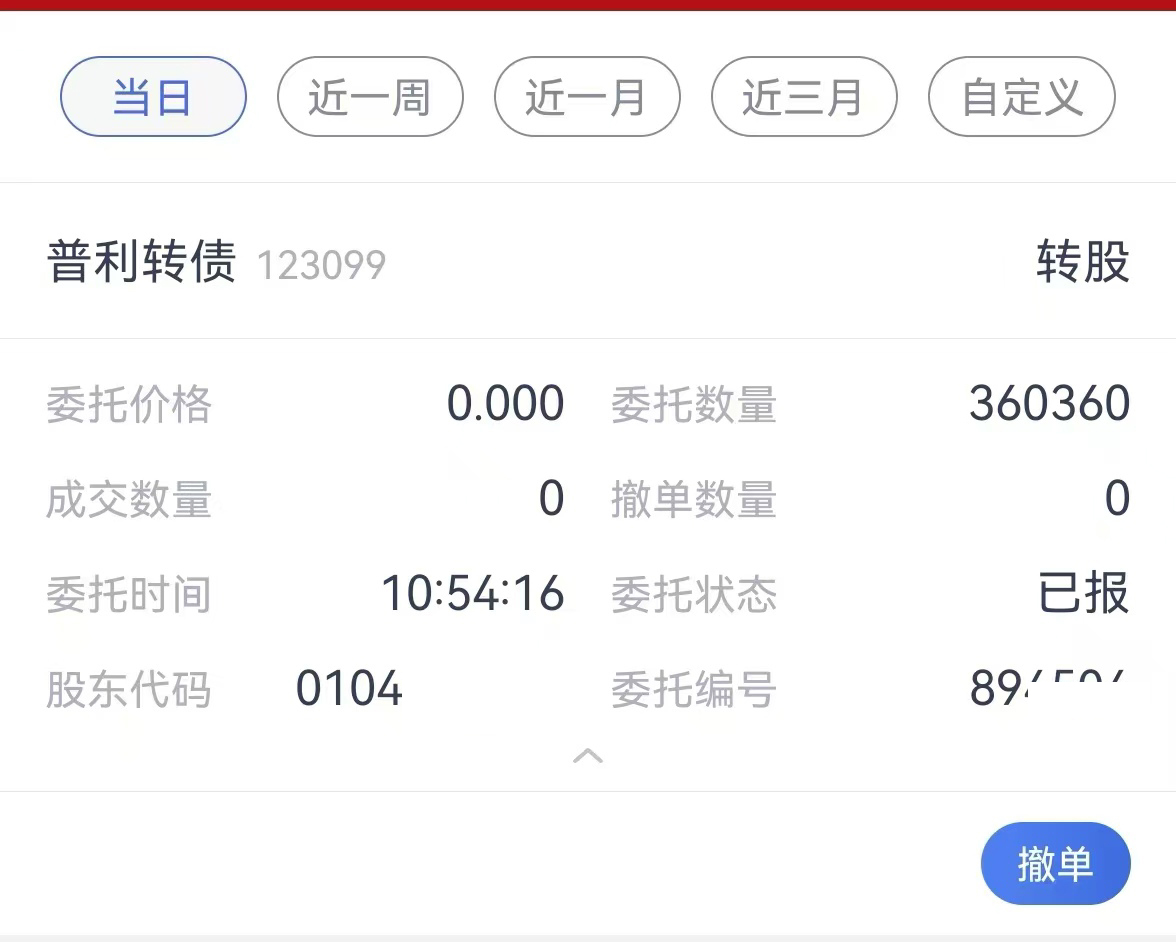The width and height of the screenshot is (1176, 942).
Task: Collapse the order details chevron
Action: click(x=588, y=756)
